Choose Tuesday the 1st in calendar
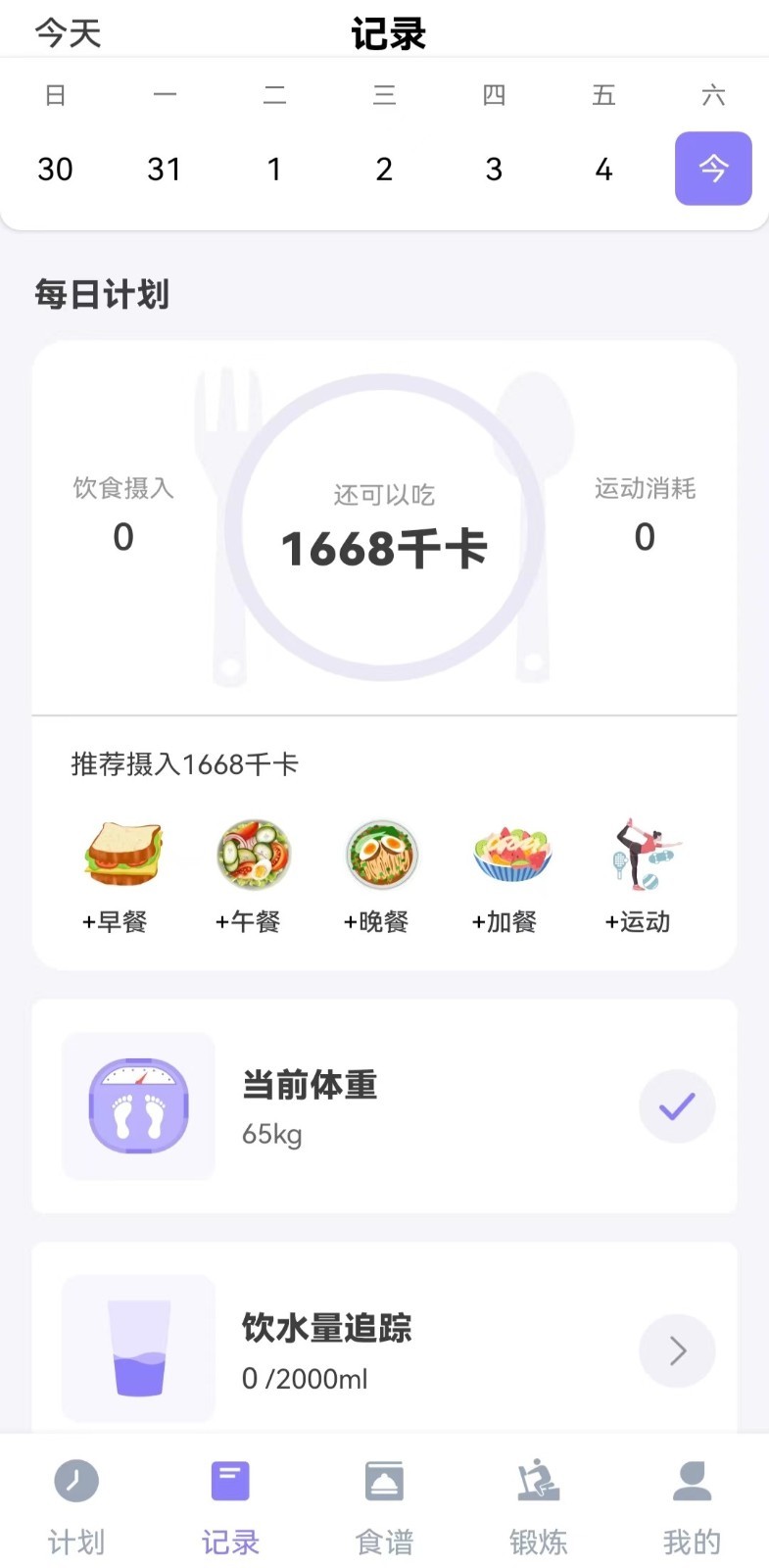Image resolution: width=769 pixels, height=1568 pixels. [274, 169]
